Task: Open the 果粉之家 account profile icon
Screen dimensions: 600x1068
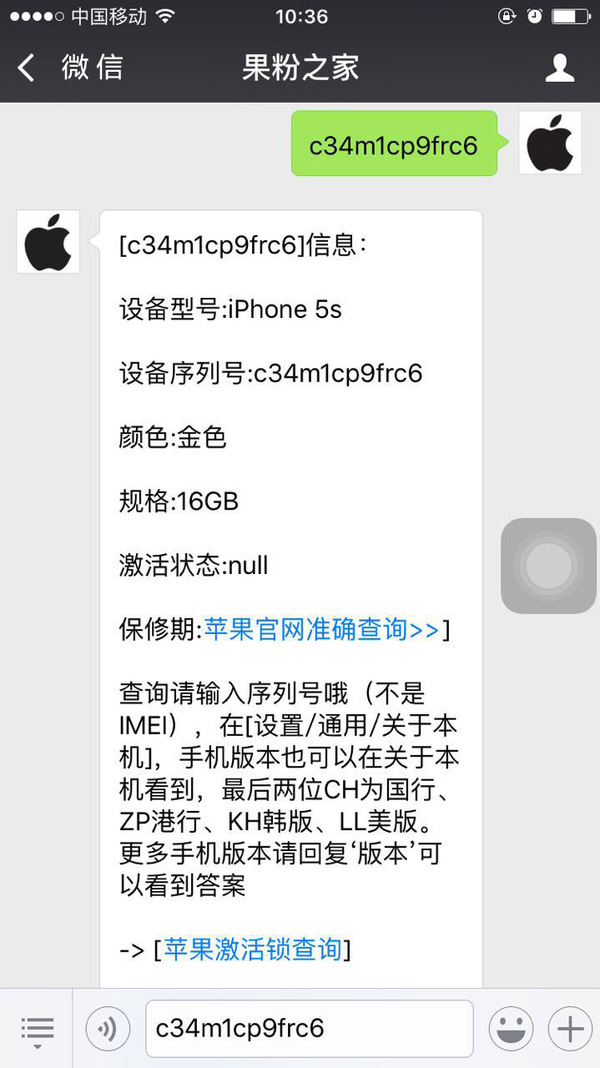Action: coord(559,68)
